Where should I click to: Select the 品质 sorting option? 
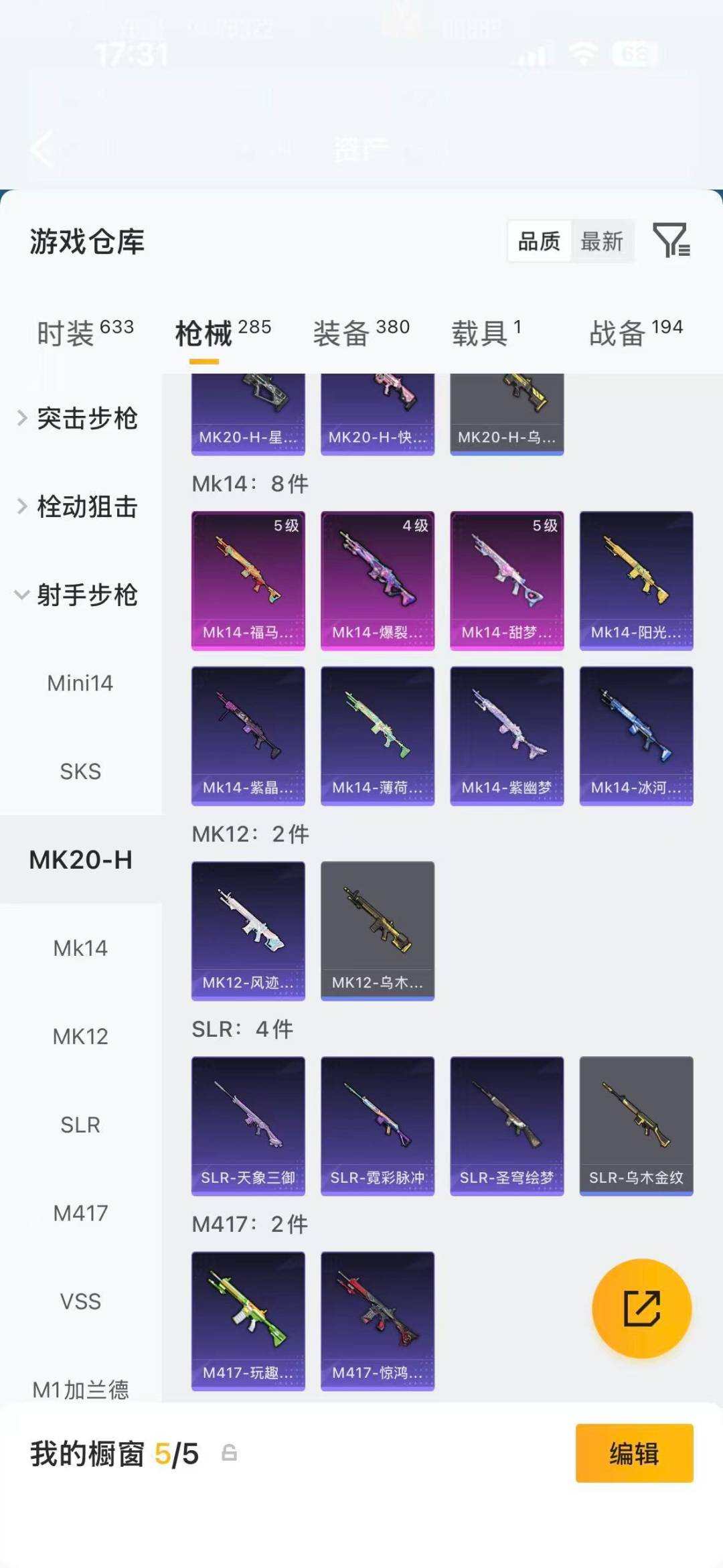click(540, 242)
